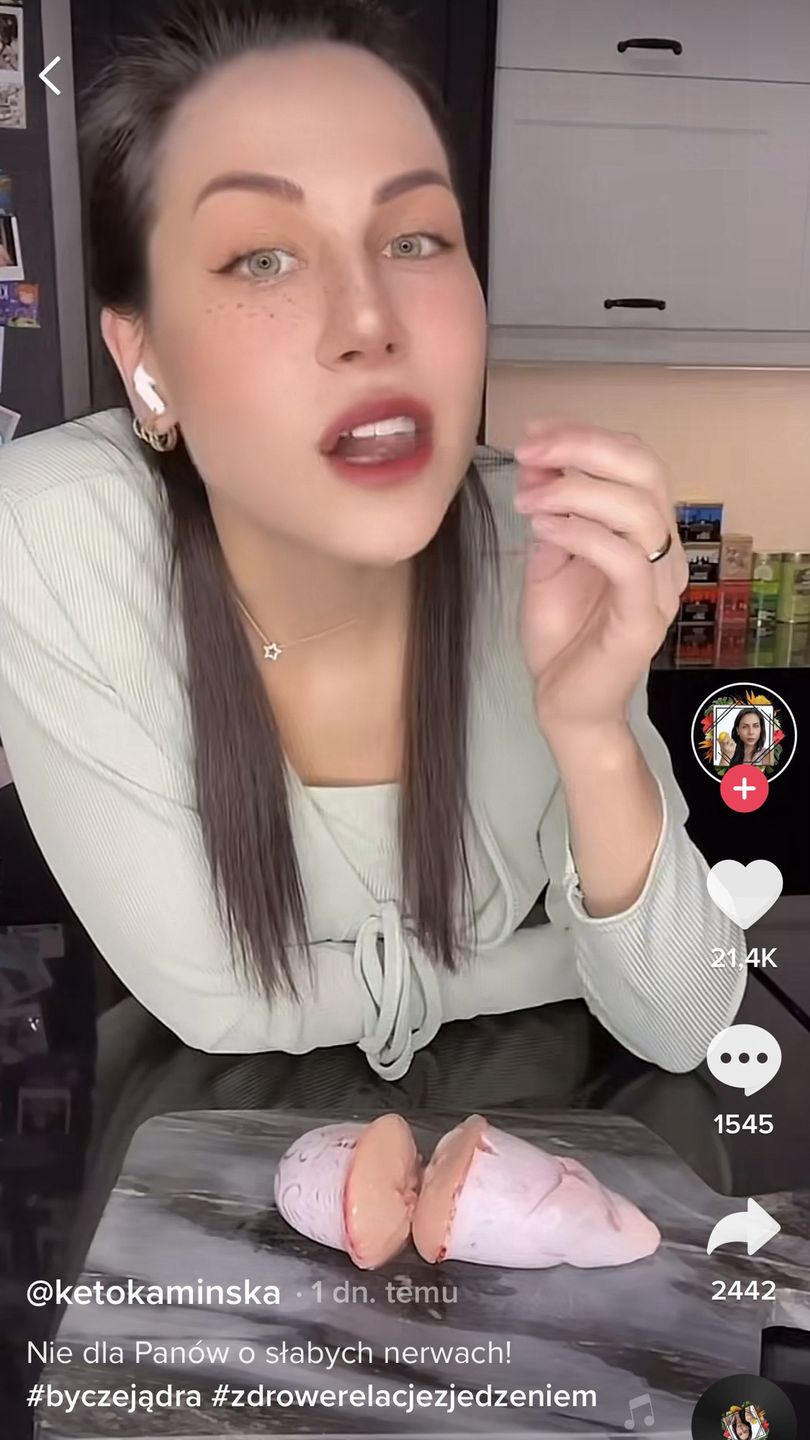
Task: Open the #zdrowerelacjezjedzeniem hashtag
Action: (404, 1396)
